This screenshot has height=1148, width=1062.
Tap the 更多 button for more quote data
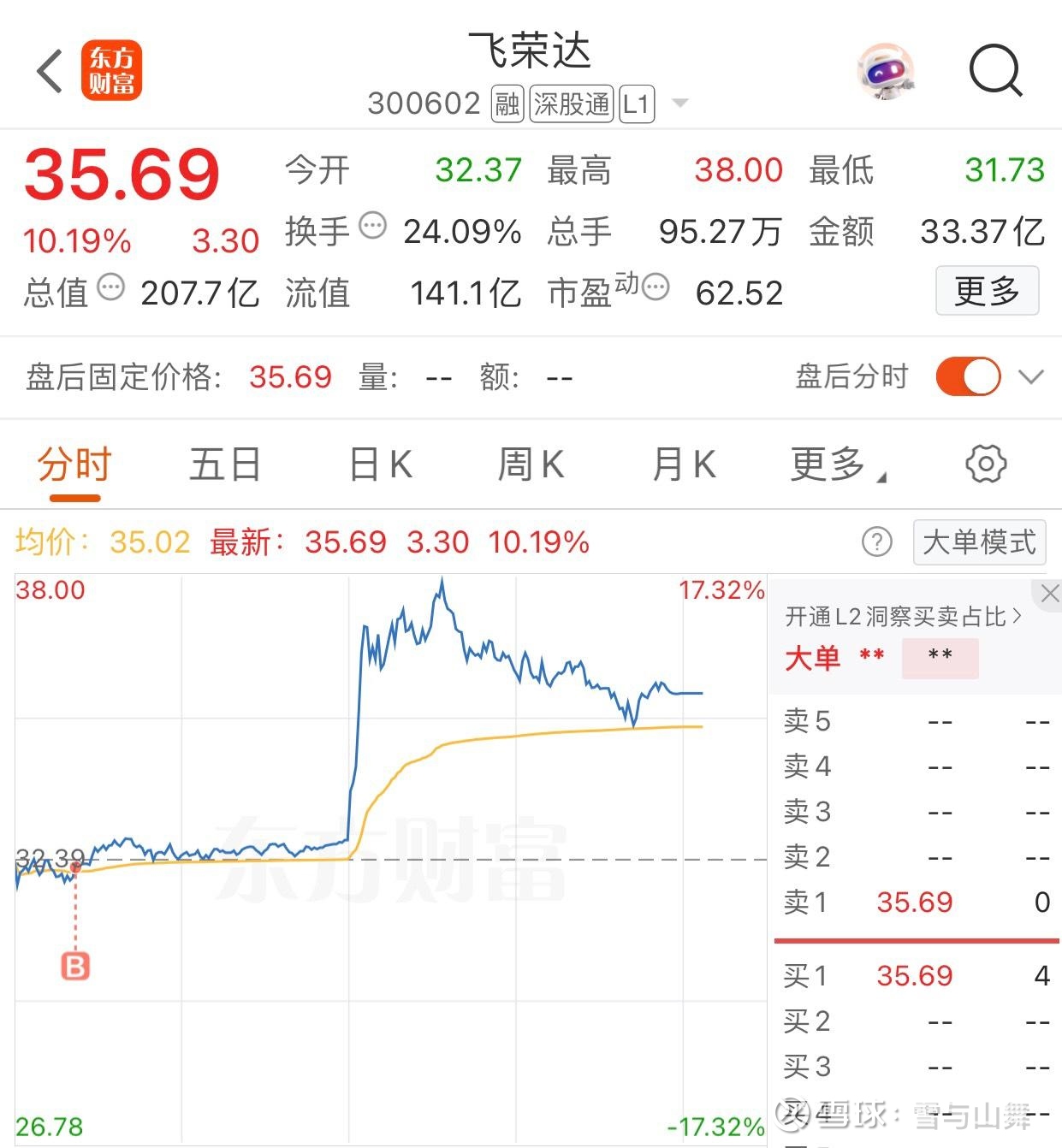click(988, 291)
